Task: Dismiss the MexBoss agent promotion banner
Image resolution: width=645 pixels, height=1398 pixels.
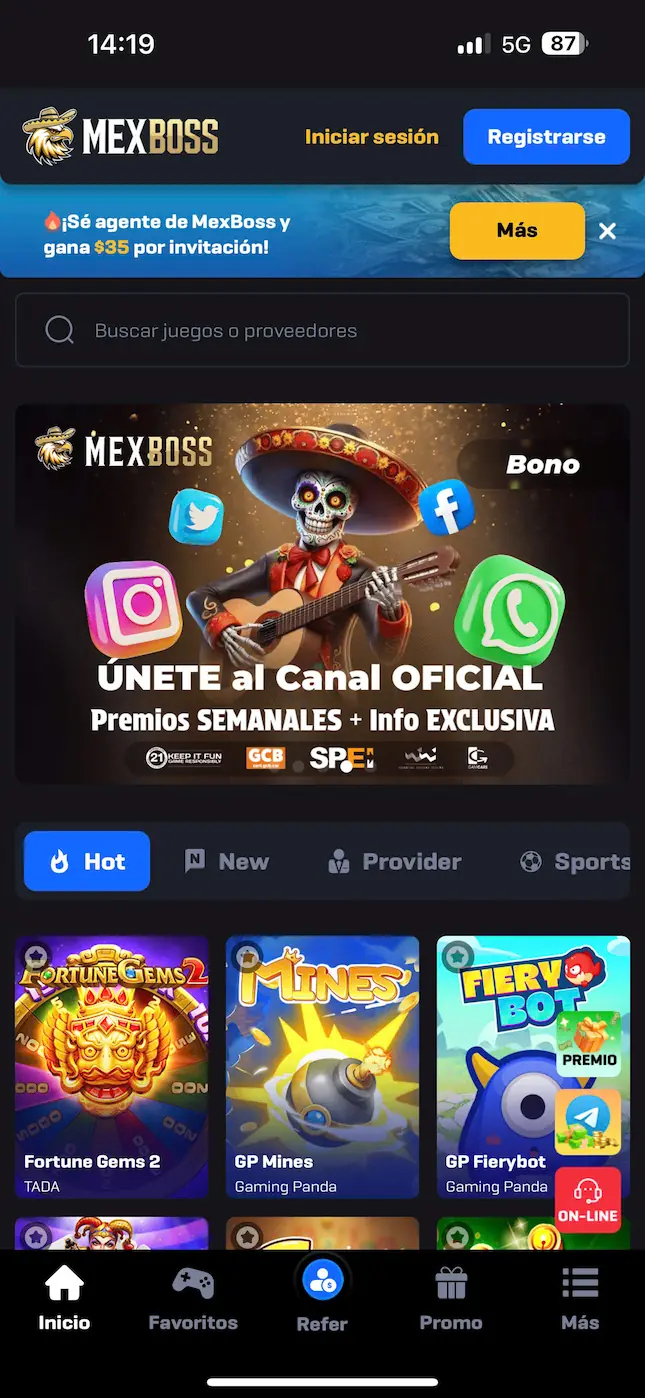Action: coord(607,231)
